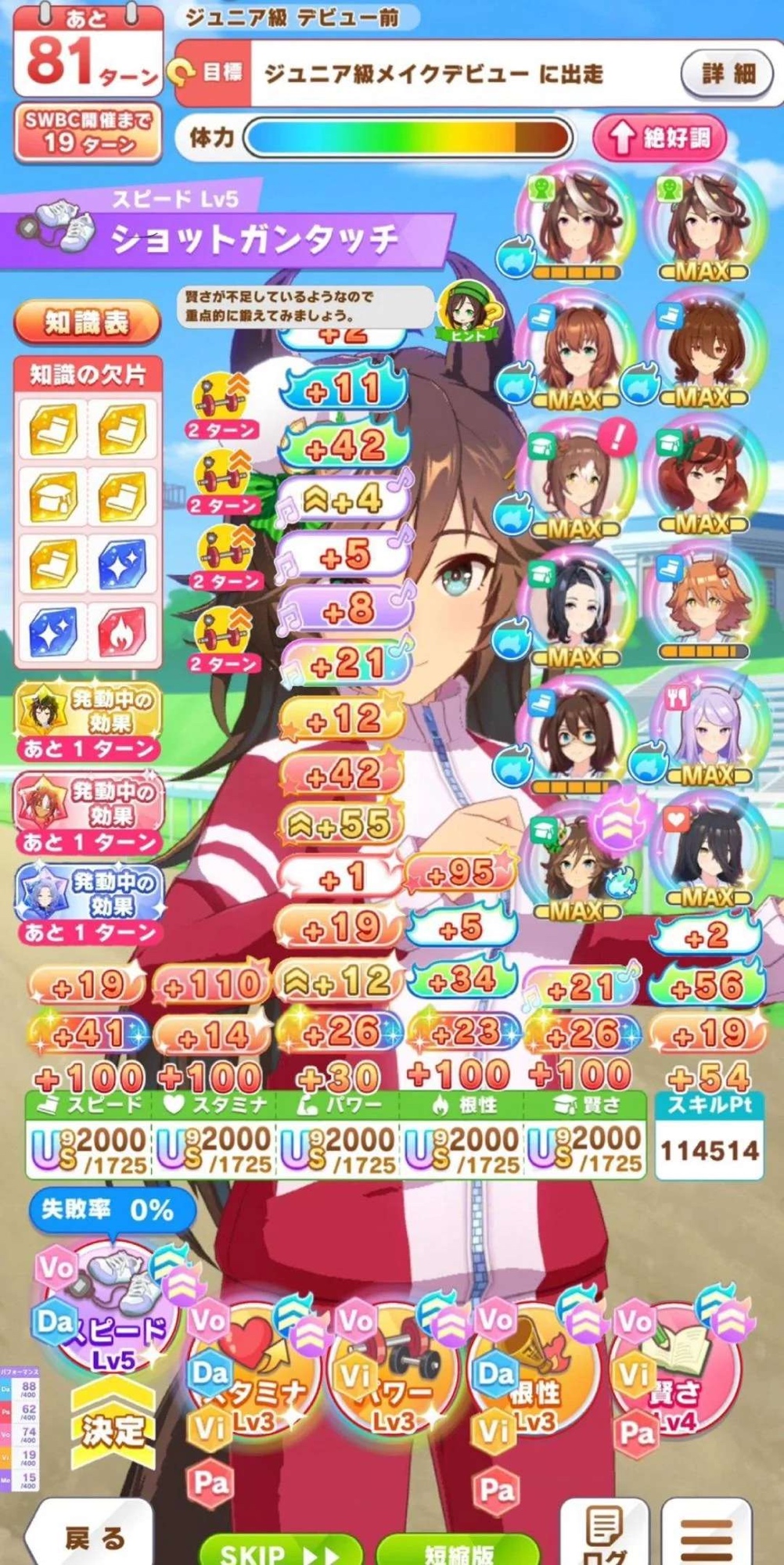Toggle the 短縮版 shortened mode
This screenshot has width=784, height=1565.
point(458,1552)
